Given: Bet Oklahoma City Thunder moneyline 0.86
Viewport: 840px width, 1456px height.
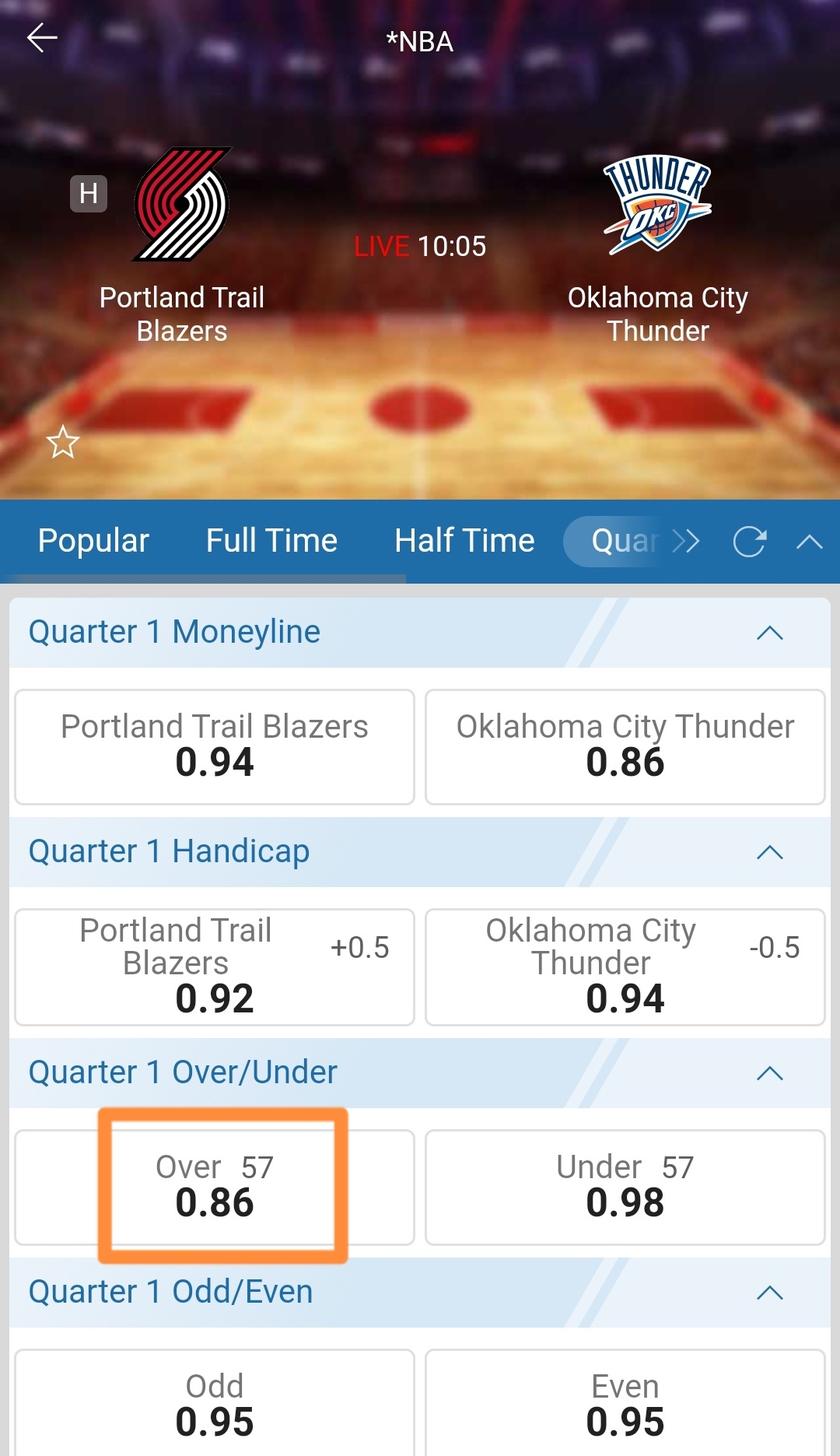Looking at the screenshot, I should click(x=625, y=746).
